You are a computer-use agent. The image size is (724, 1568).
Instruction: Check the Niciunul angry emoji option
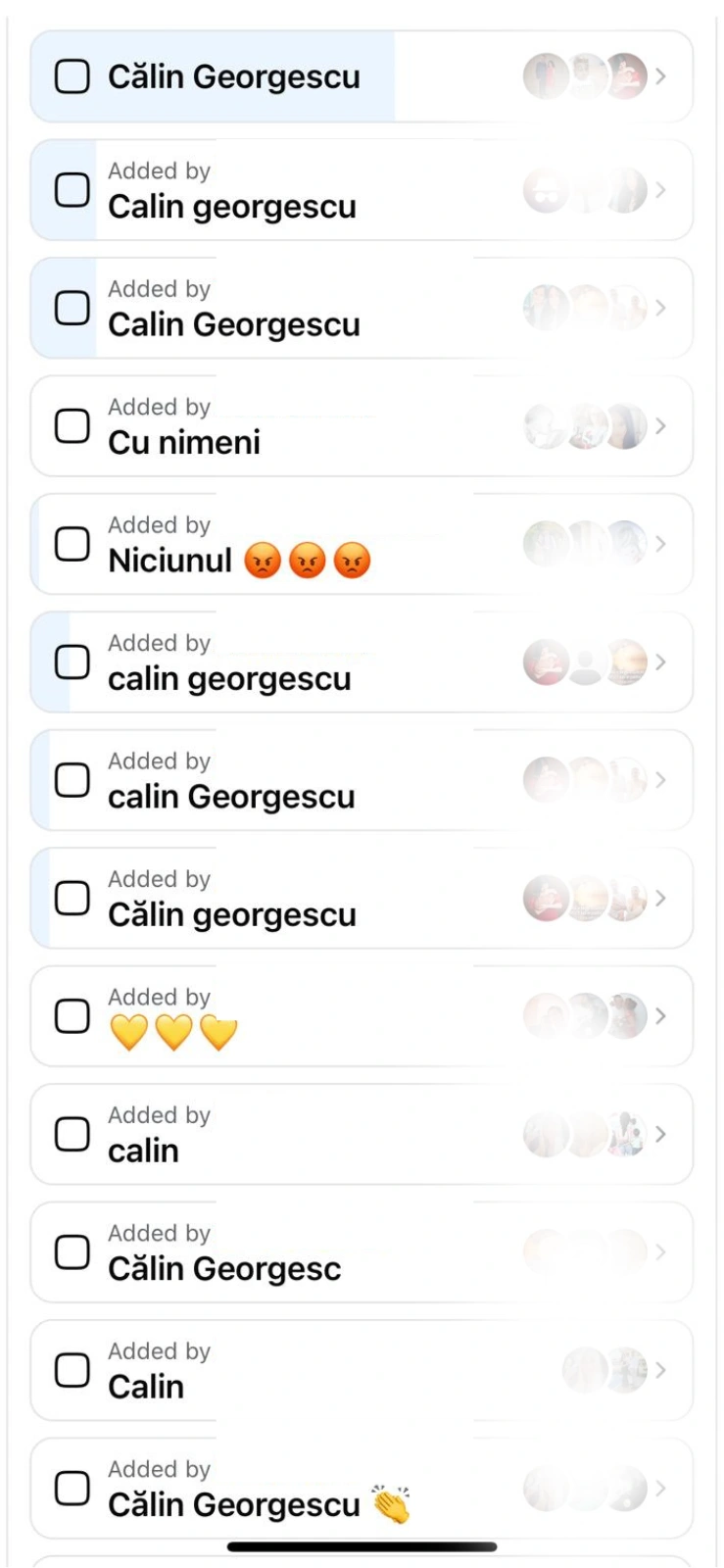click(x=72, y=544)
